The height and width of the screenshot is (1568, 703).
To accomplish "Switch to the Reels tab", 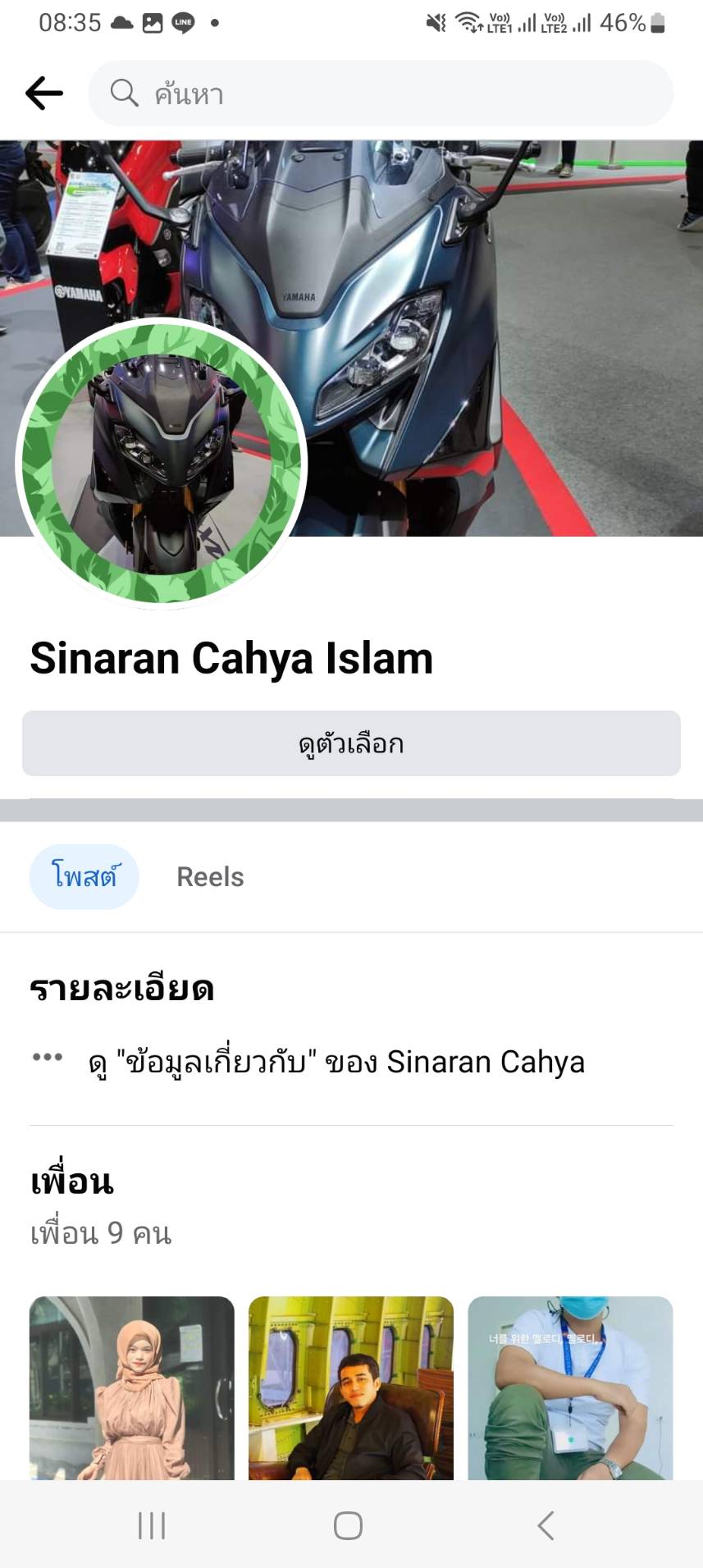I will point(210,876).
